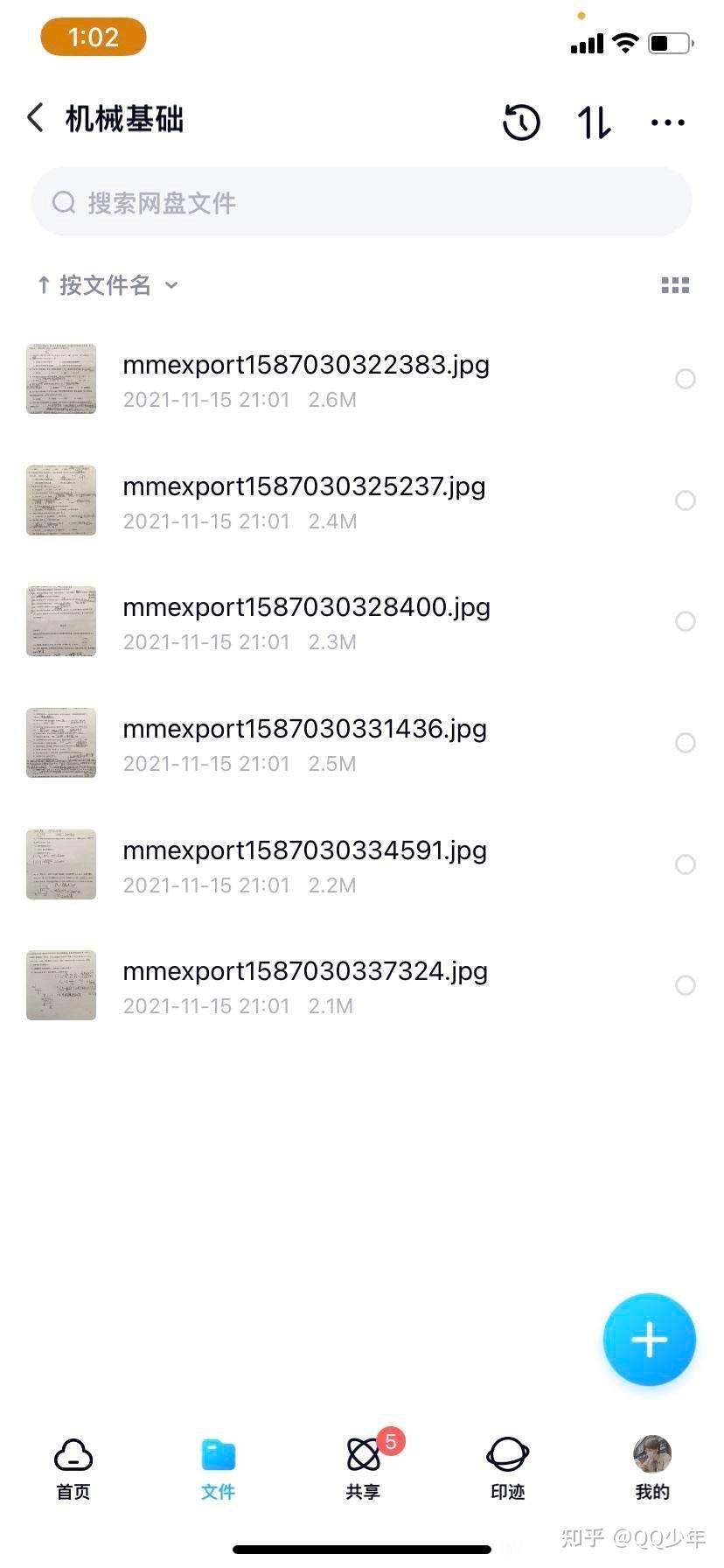This screenshot has height=1568, width=724.
Task: Expand the 按文件名 sort dropdown
Action: point(108,284)
